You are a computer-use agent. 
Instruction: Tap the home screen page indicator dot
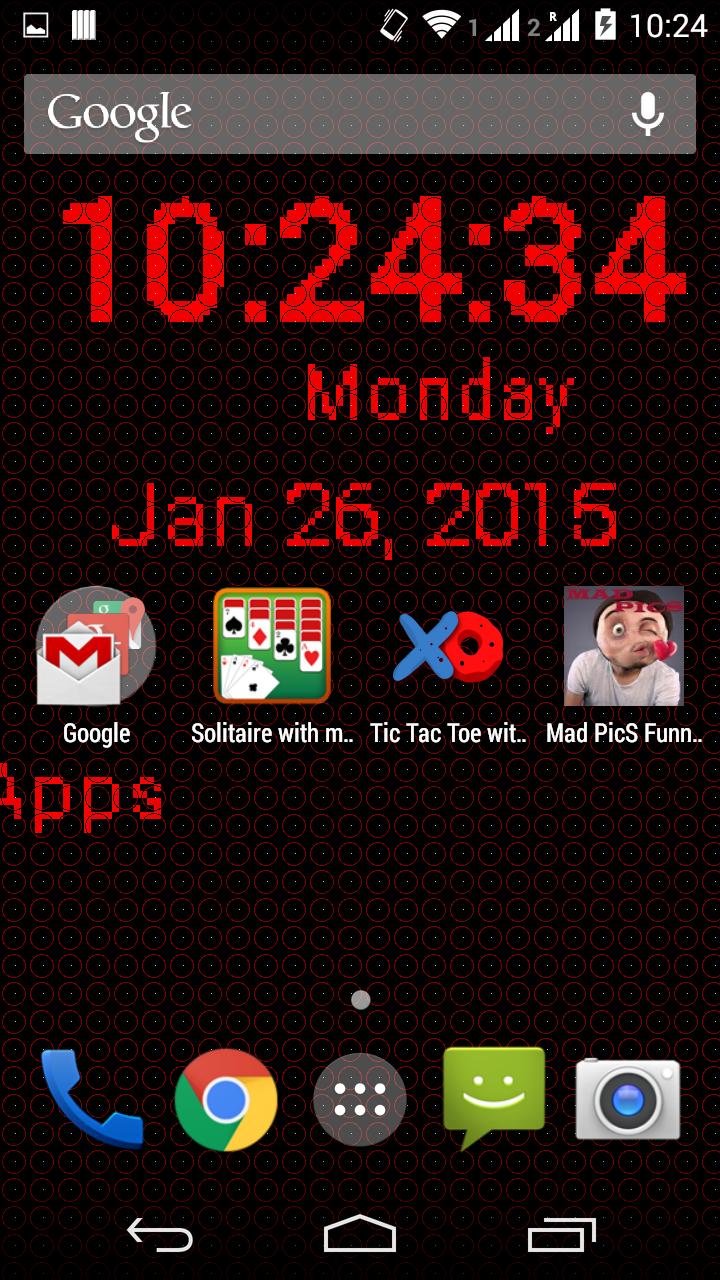coord(360,999)
